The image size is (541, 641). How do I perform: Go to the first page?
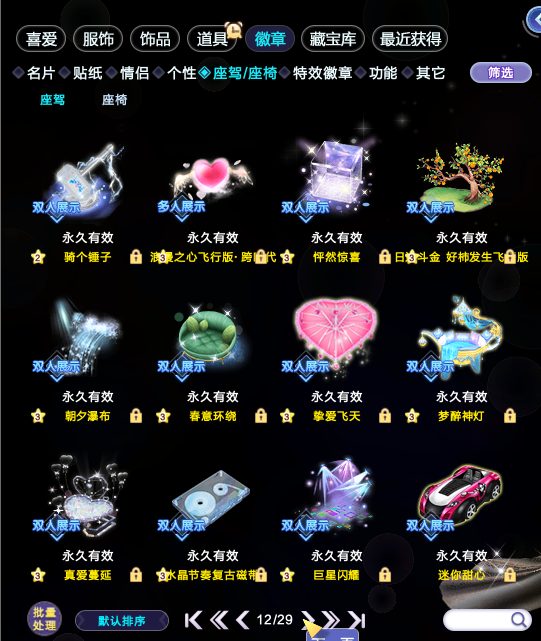click(x=193, y=620)
